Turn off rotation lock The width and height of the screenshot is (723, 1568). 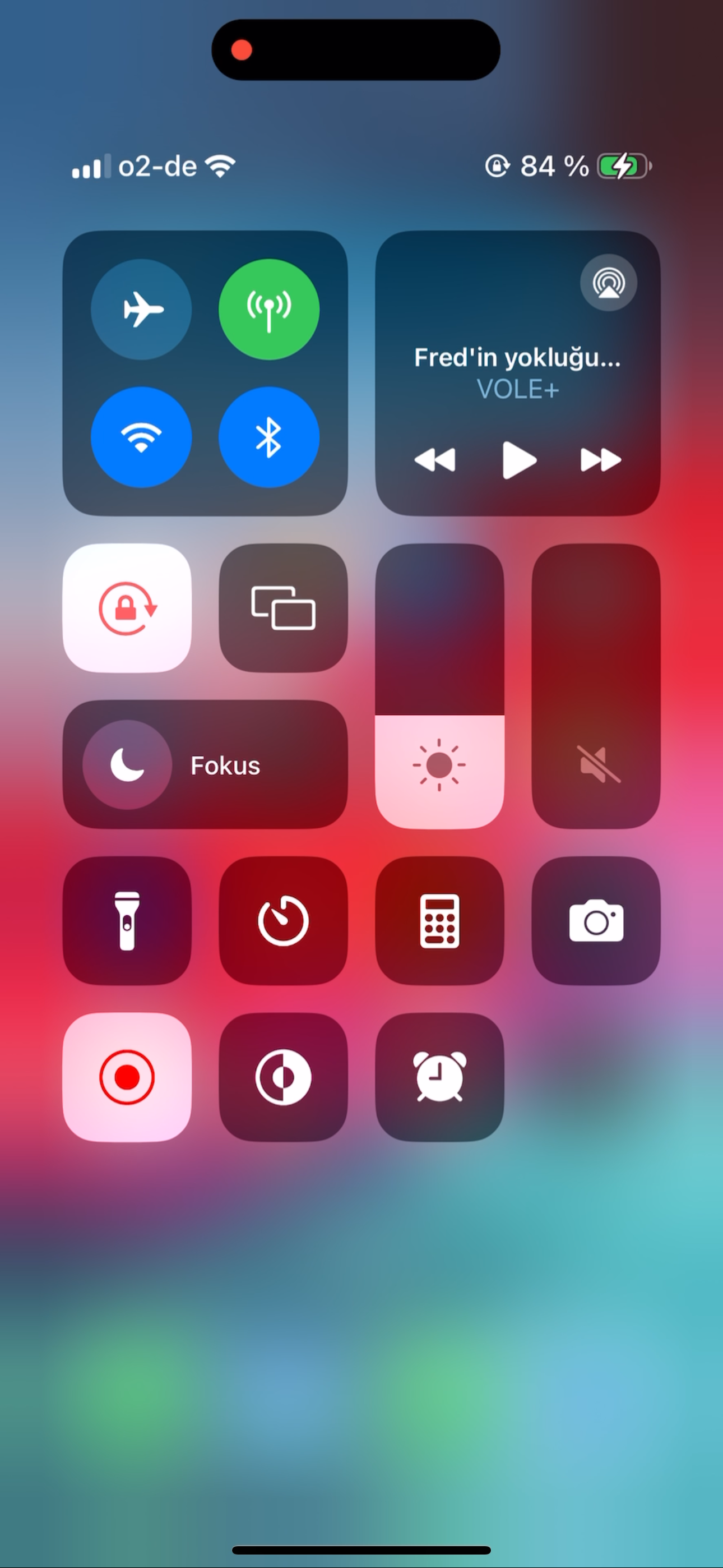pos(127,608)
